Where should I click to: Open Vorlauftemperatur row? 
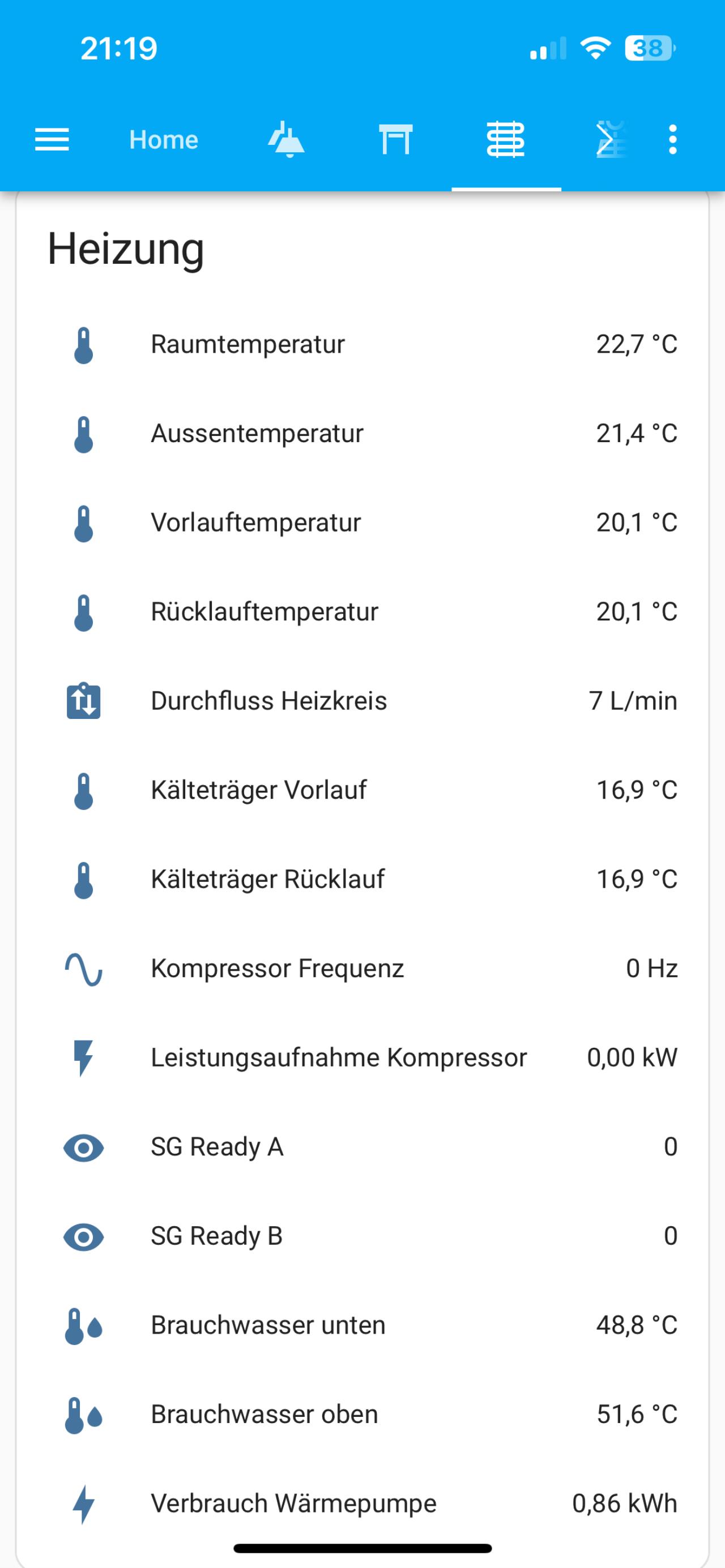click(x=256, y=523)
